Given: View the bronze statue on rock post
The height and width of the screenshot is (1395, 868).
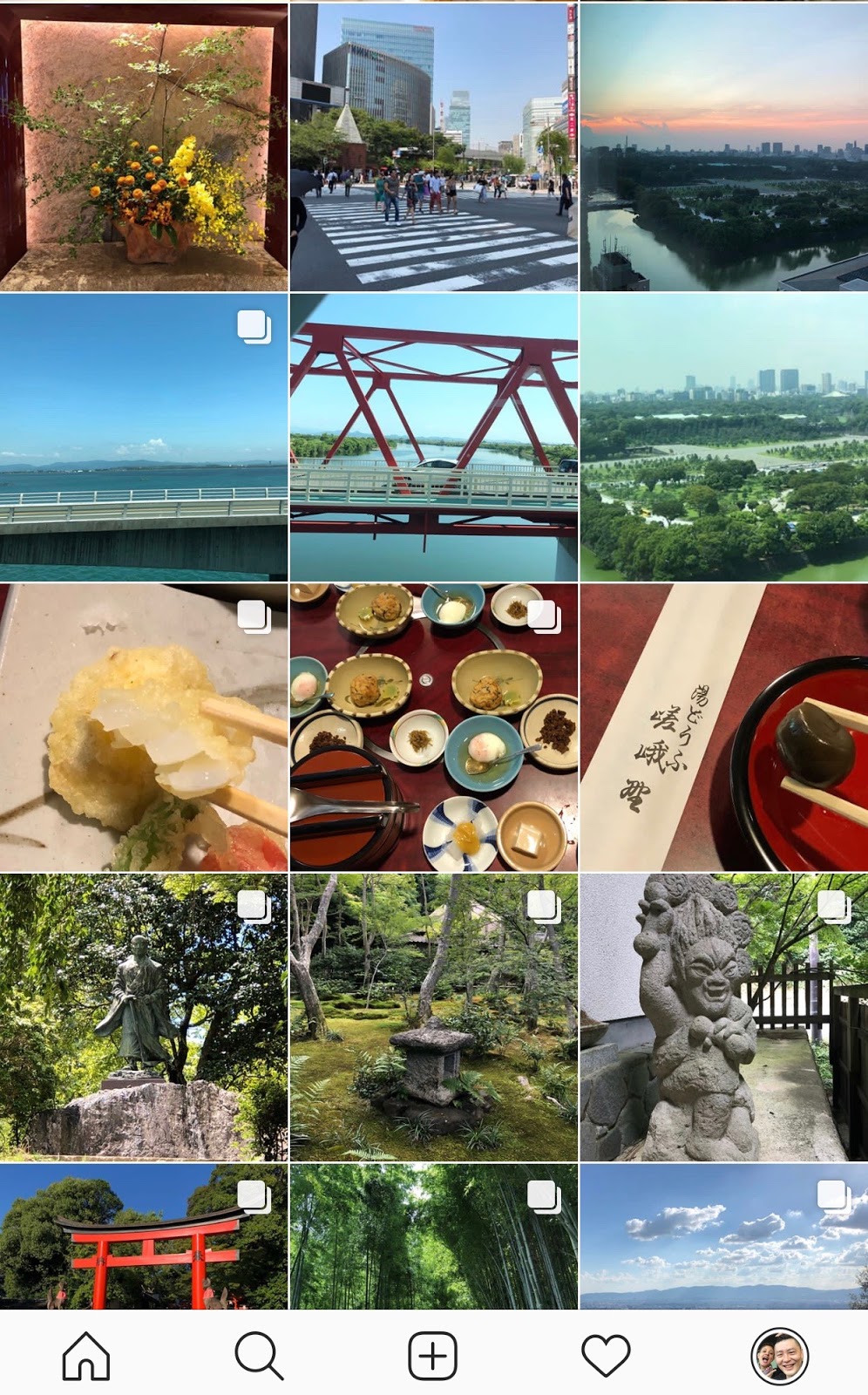Looking at the screenshot, I should tap(144, 1017).
